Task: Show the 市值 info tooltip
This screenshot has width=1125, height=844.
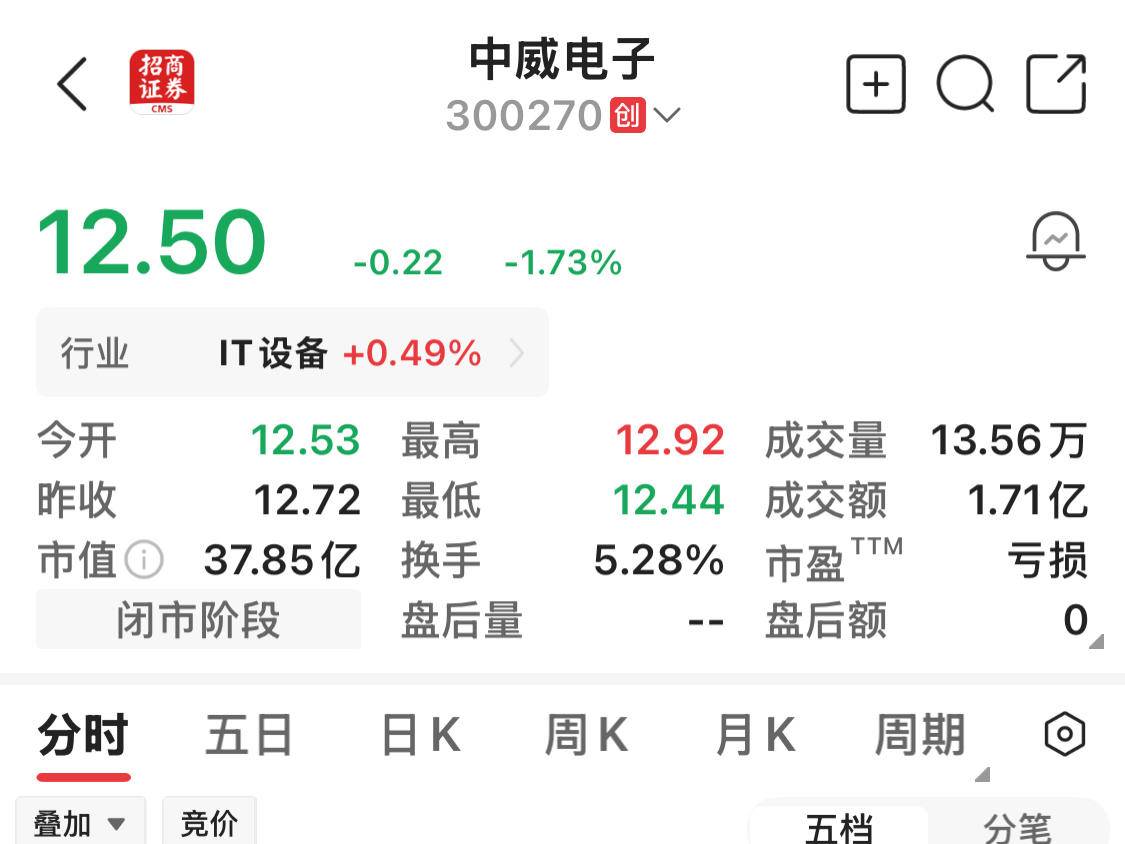Action: point(145,561)
